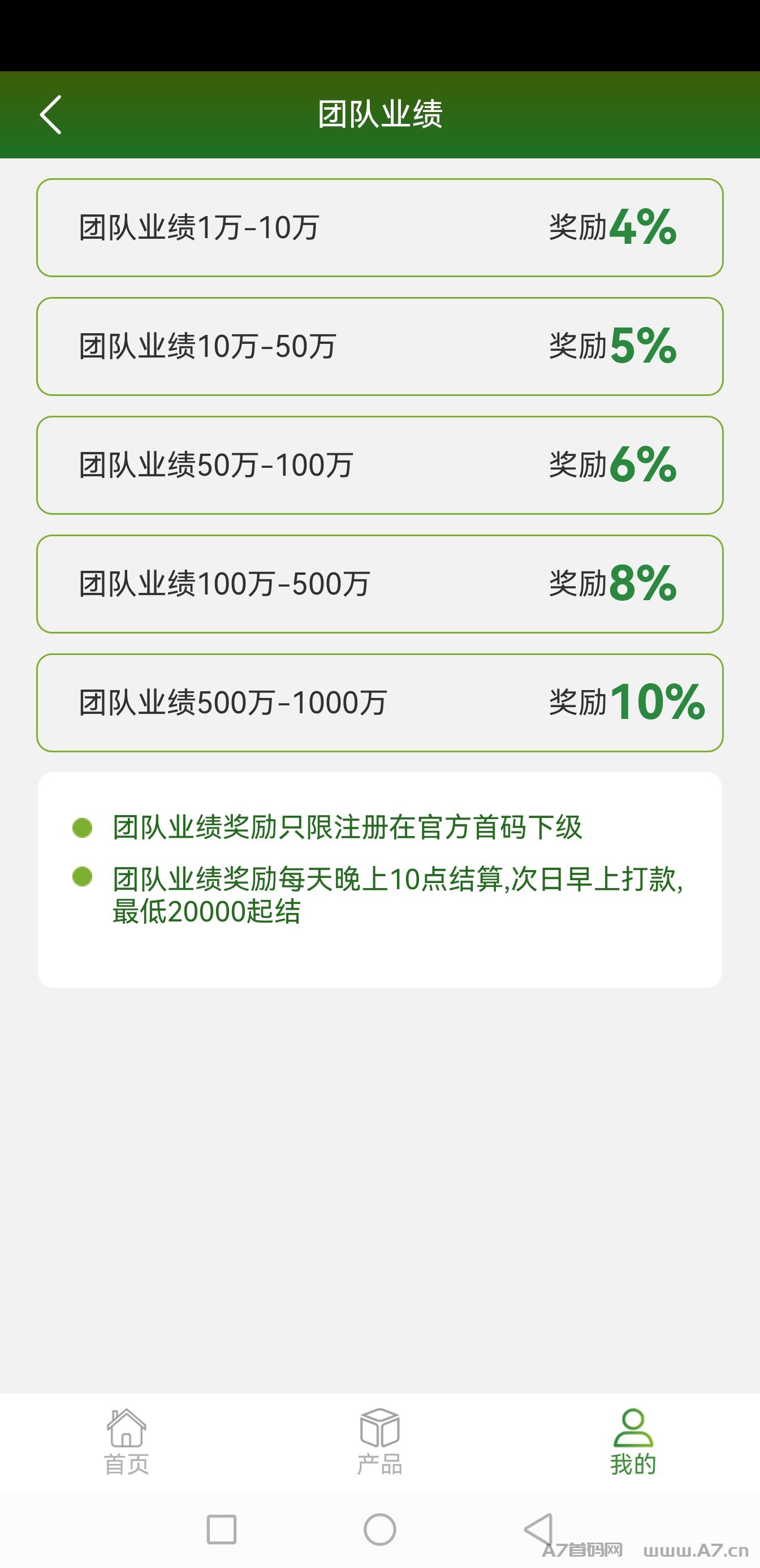The image size is (760, 1568).
Task: Go back from the 团队业绩 page
Action: coord(51,114)
